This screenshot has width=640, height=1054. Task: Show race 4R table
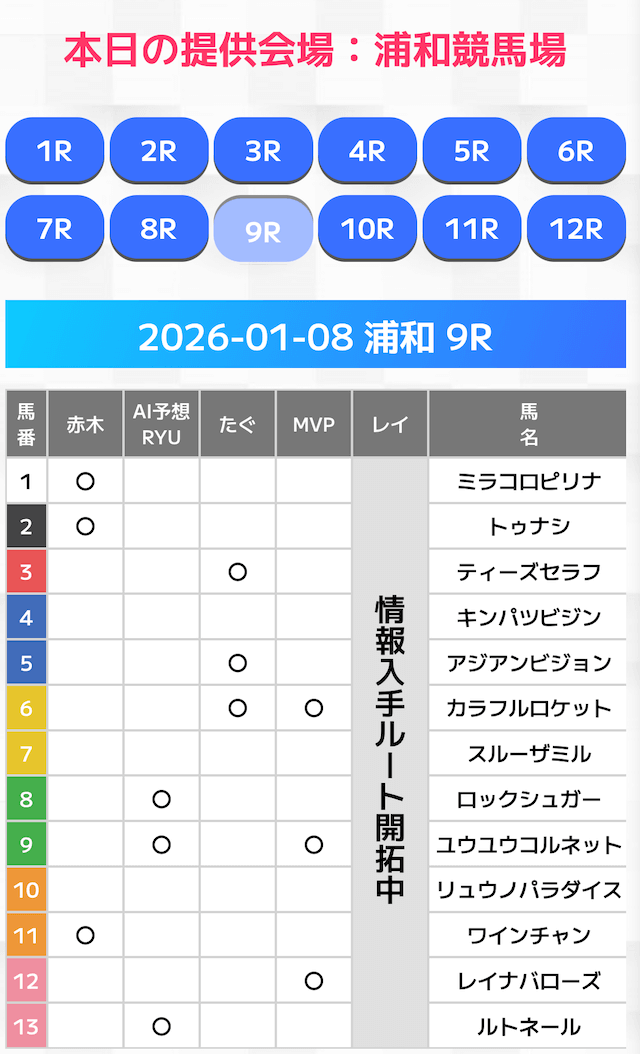click(x=367, y=151)
